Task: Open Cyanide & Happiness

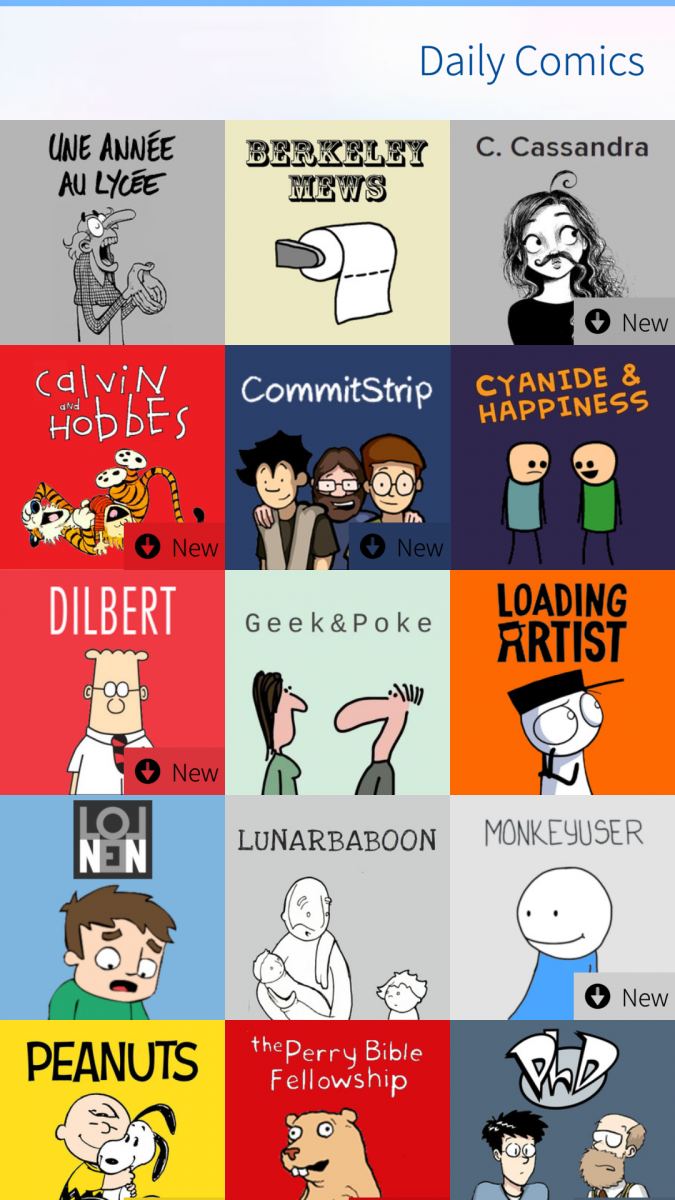Action: coord(562,457)
